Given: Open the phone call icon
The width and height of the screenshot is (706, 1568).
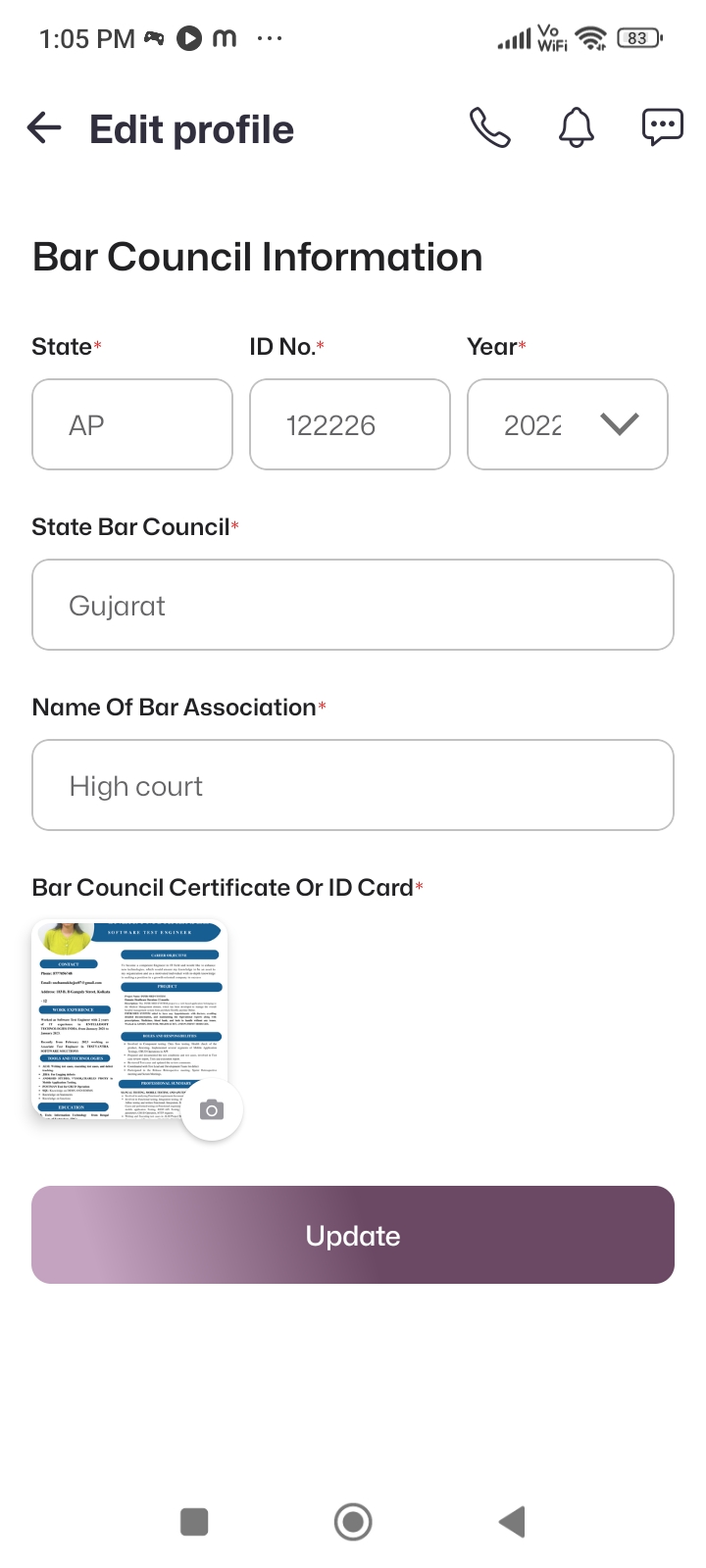Looking at the screenshot, I should pyautogui.click(x=490, y=128).
